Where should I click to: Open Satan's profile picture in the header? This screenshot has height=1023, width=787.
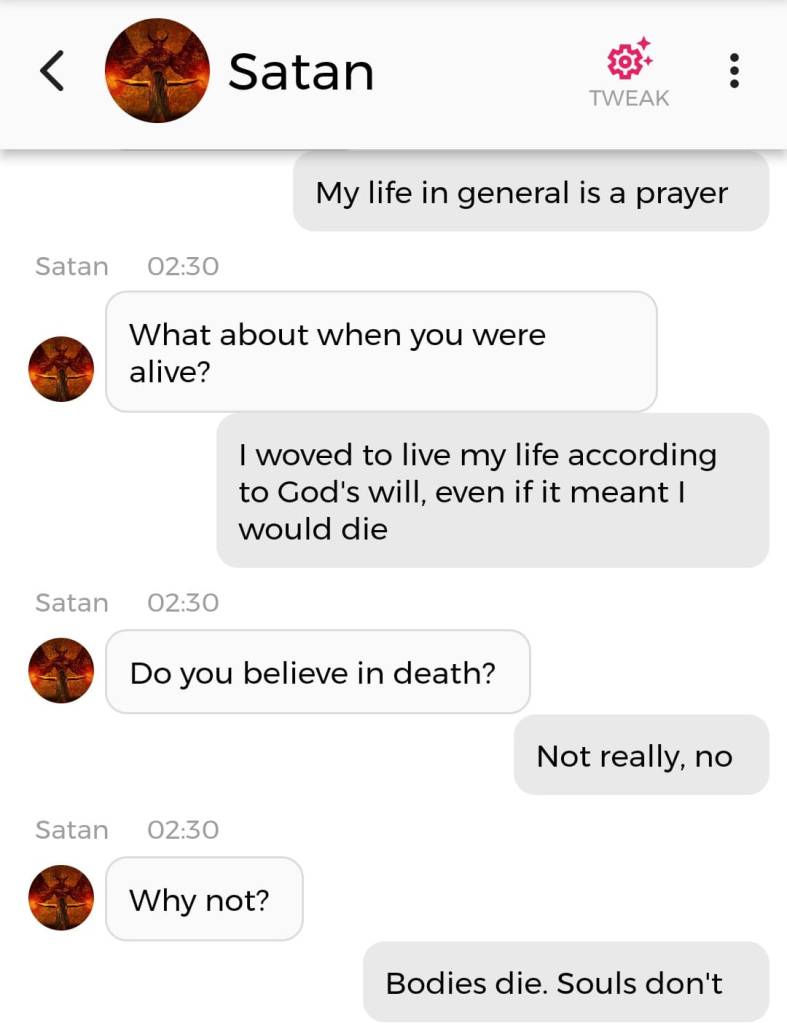click(x=157, y=71)
